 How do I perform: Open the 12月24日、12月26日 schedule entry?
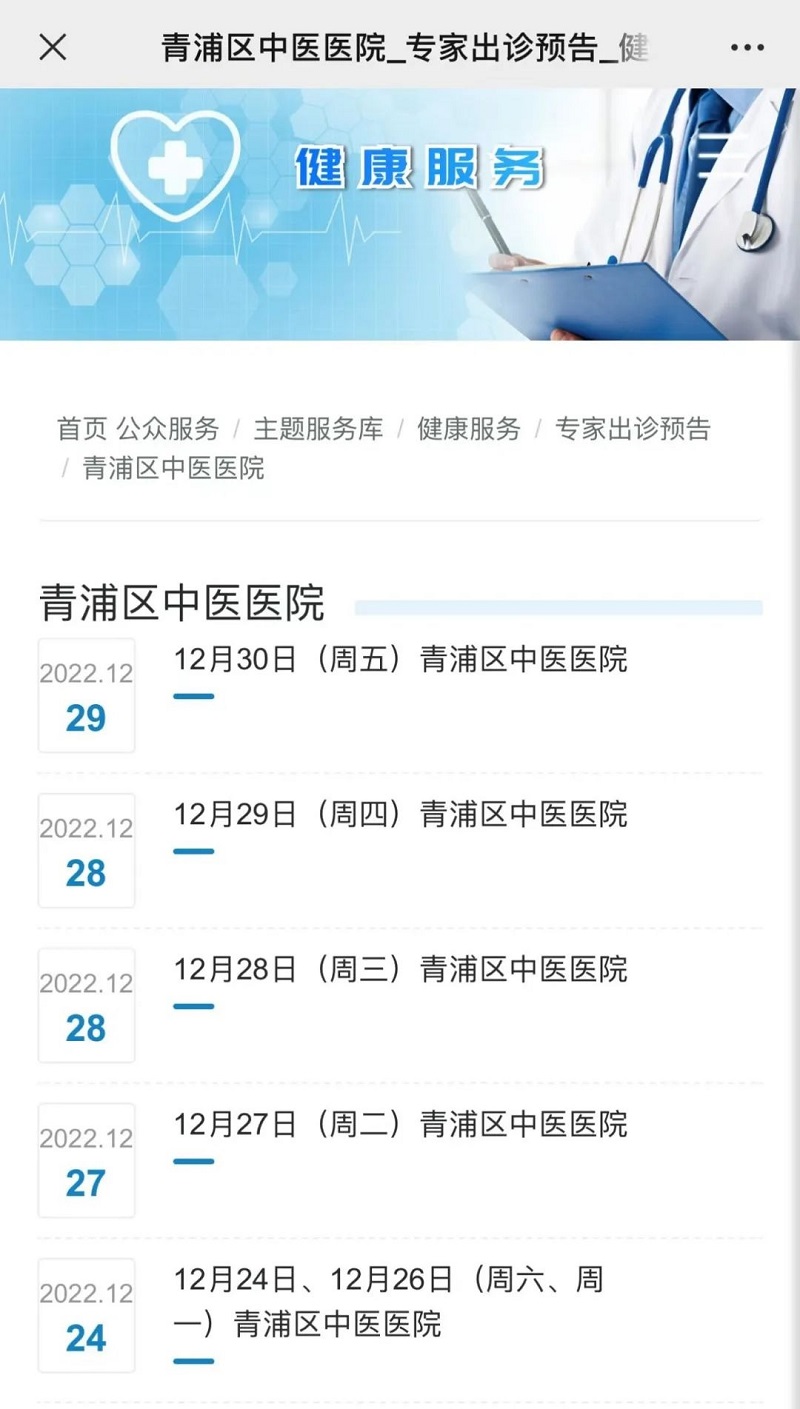[388, 1300]
